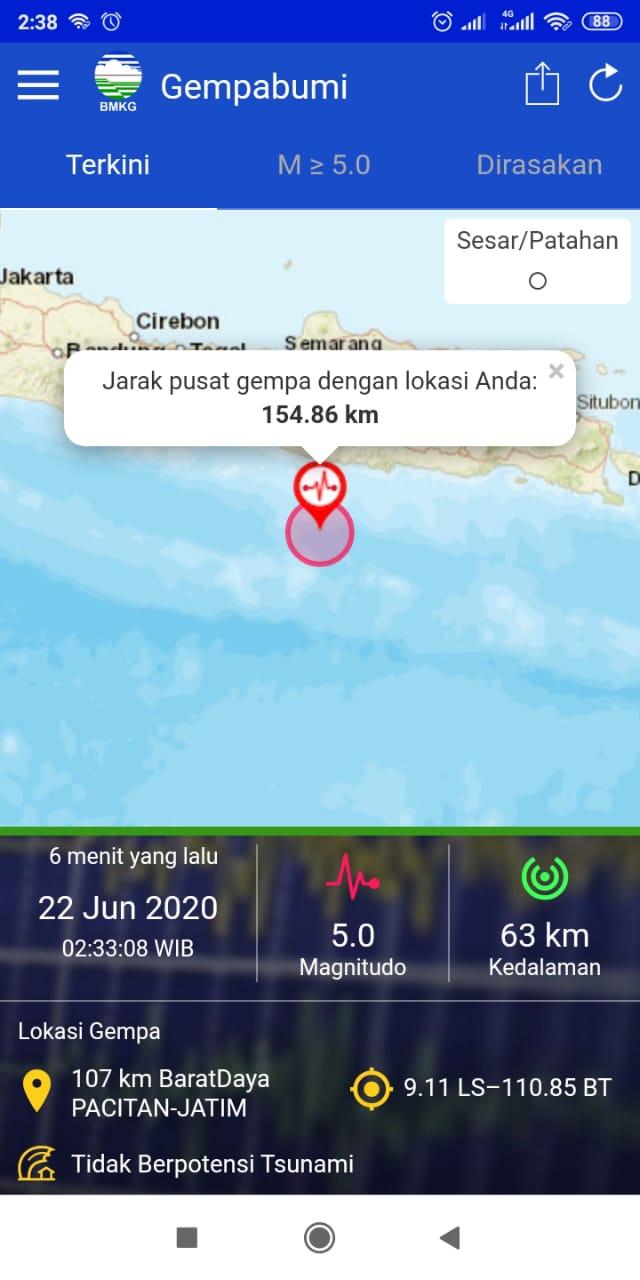This screenshot has width=640, height=1280.
Task: Enable the Sesar/Patahan fault layer
Action: [537, 281]
